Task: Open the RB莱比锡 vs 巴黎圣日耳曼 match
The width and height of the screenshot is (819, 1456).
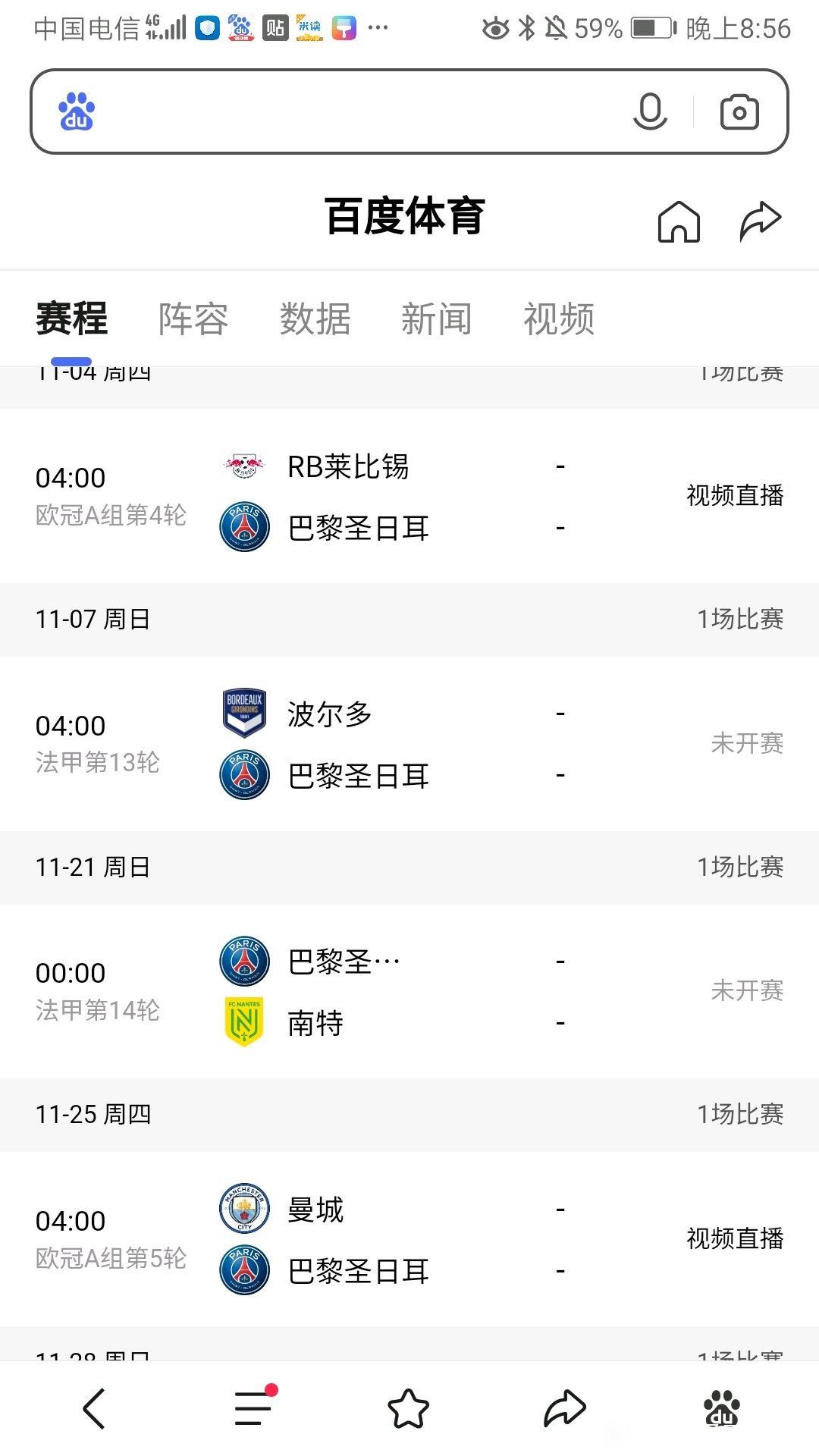Action: tap(409, 496)
